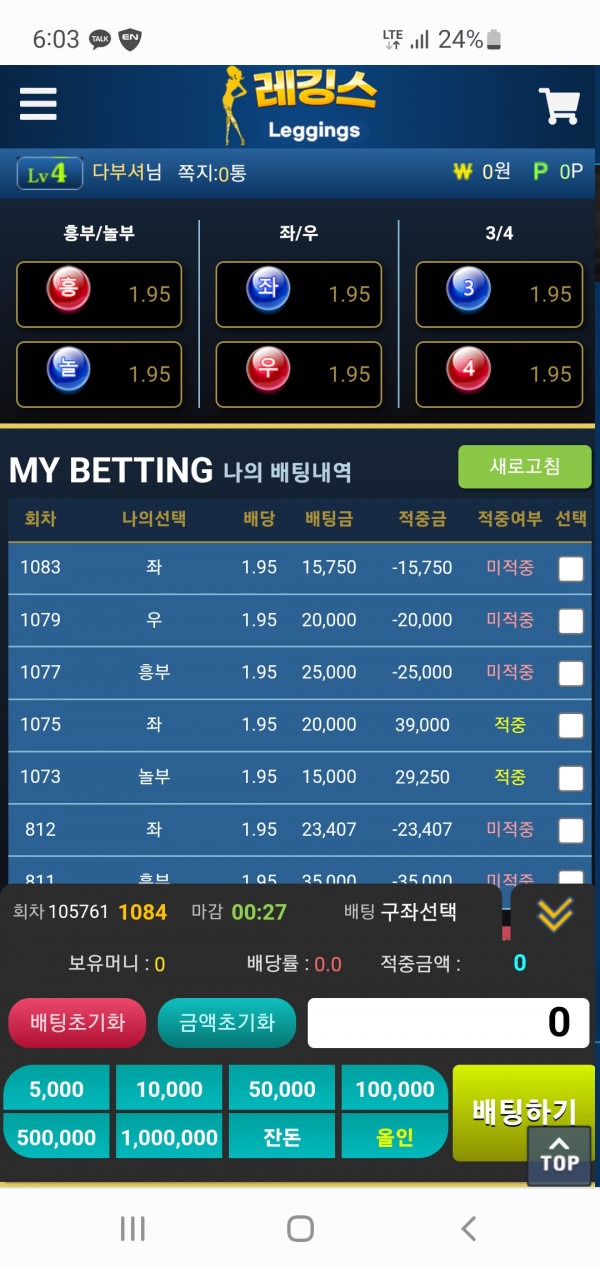Pick the blue 3 ball bet
600x1267 pixels.
[499, 294]
